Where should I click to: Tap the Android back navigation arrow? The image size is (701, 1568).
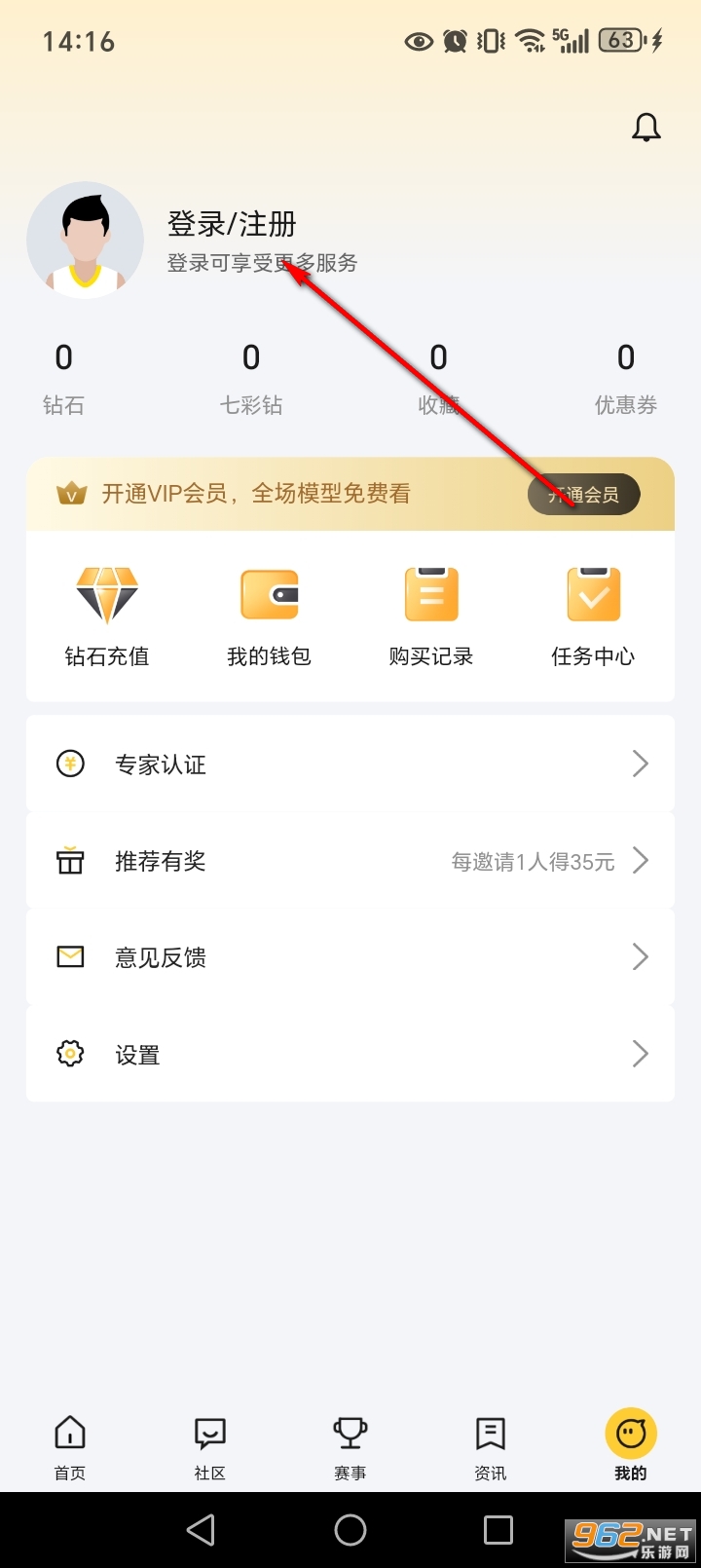pyautogui.click(x=201, y=1531)
